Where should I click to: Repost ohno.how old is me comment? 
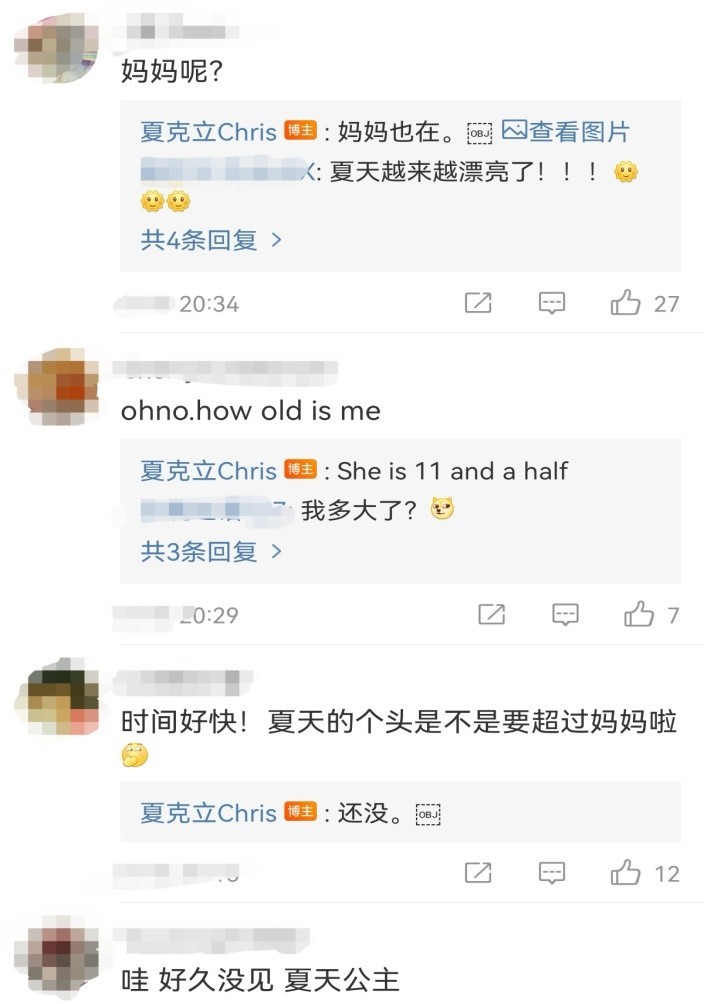tap(491, 614)
